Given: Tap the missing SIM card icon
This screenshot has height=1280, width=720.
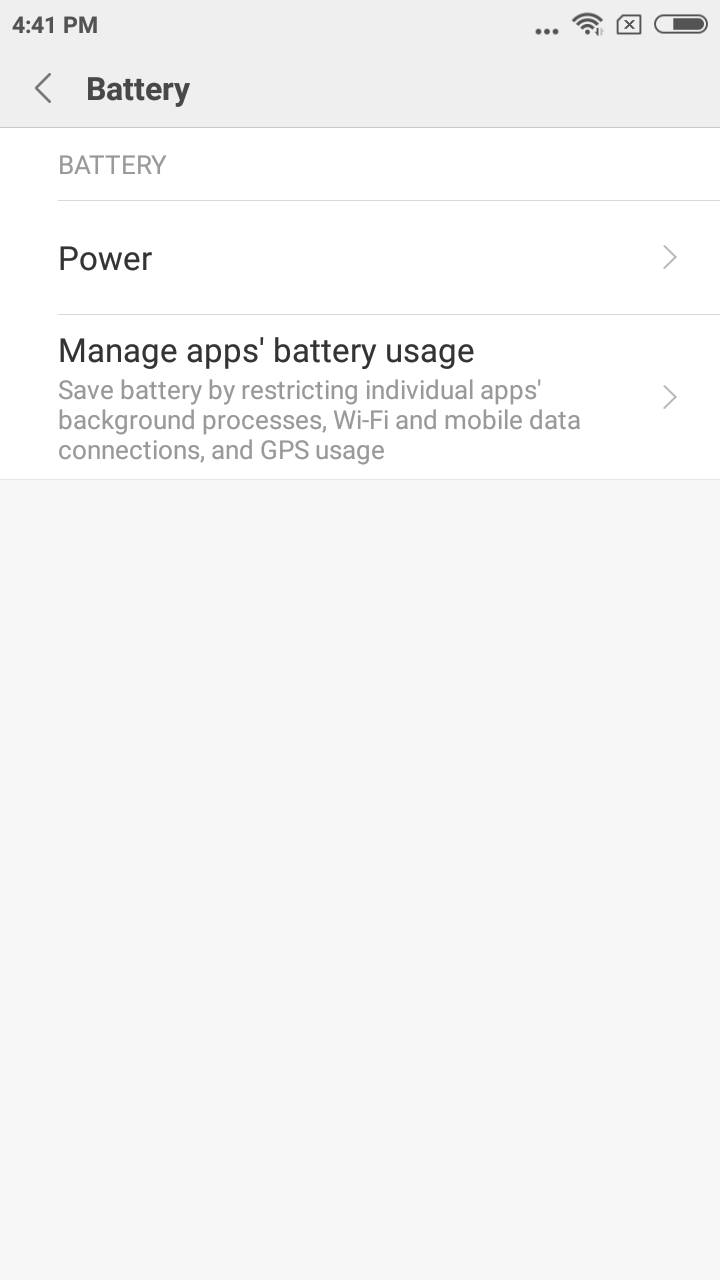Looking at the screenshot, I should [629, 24].
